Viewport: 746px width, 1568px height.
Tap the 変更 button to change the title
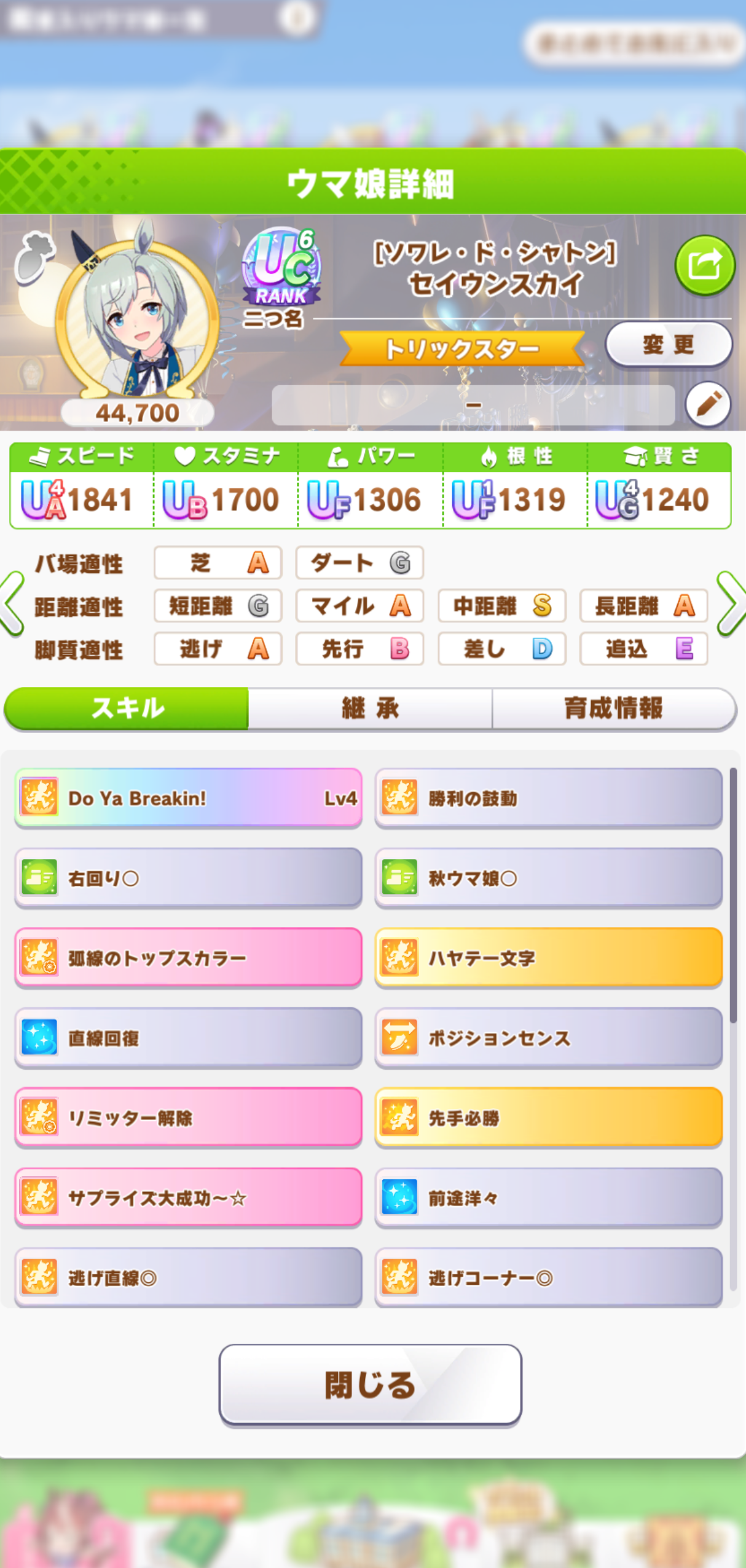pos(669,344)
